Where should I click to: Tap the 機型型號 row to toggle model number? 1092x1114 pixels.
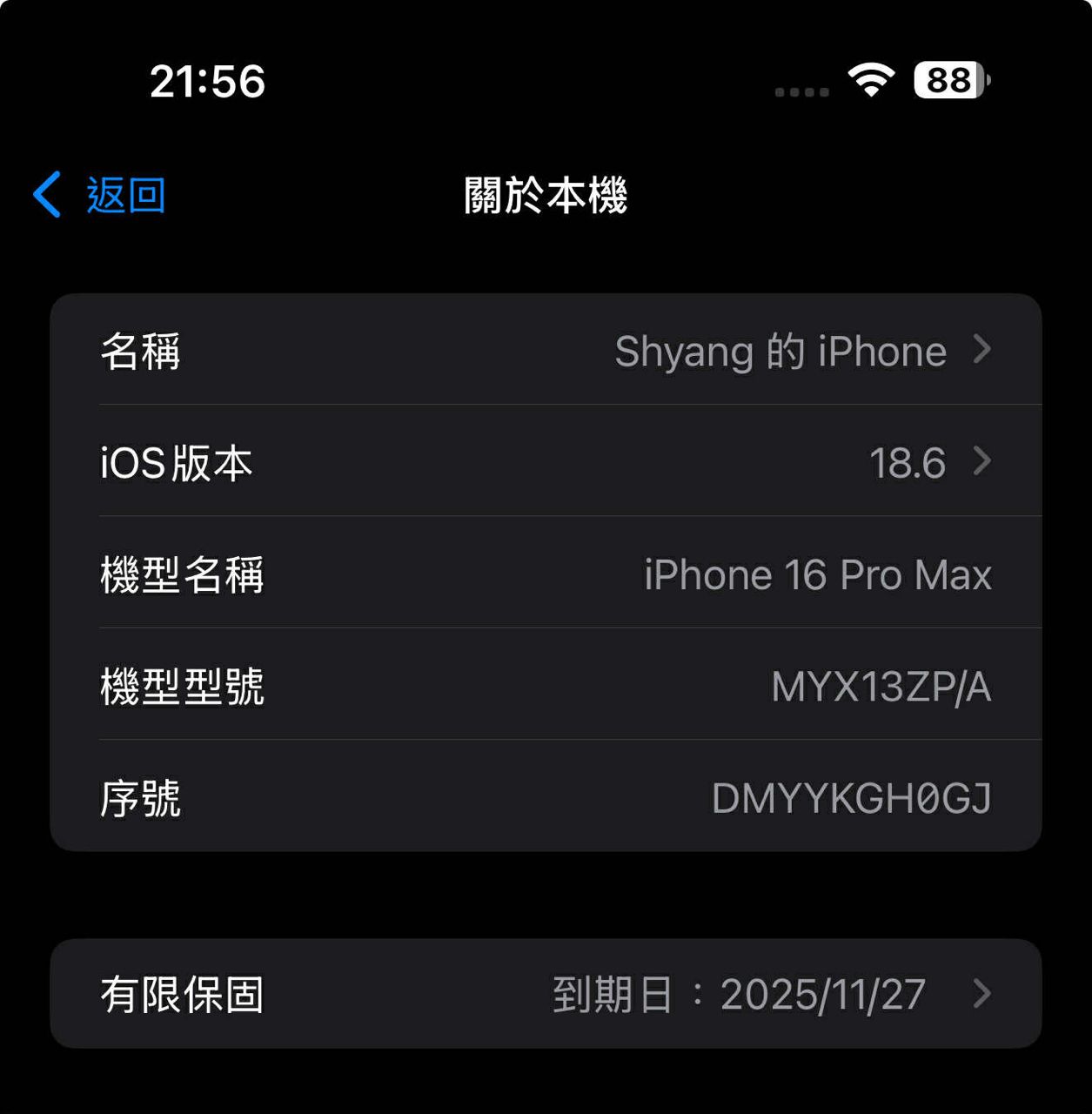pyautogui.click(x=546, y=686)
